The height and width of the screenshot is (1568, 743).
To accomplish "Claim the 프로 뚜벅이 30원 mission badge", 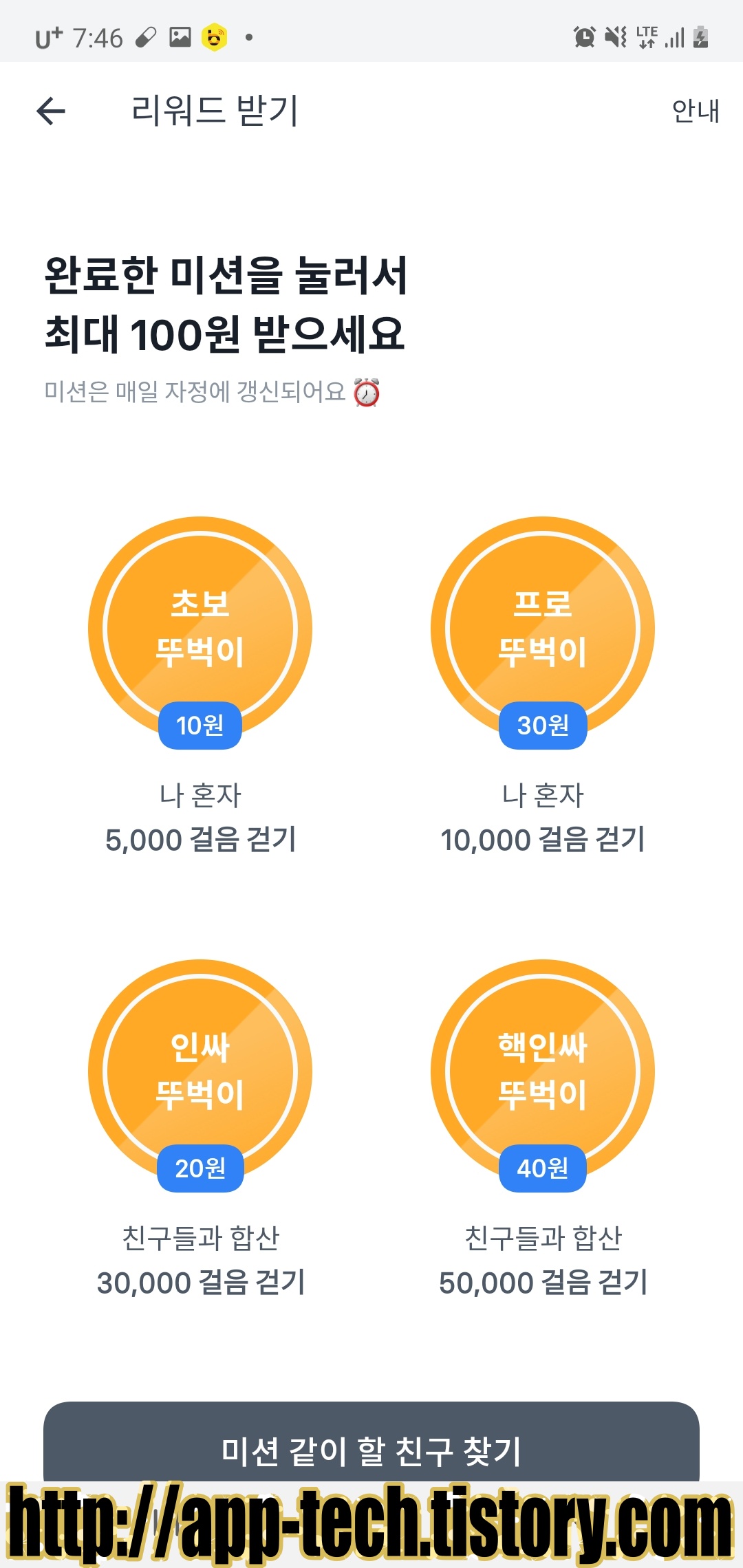I will [x=543, y=632].
